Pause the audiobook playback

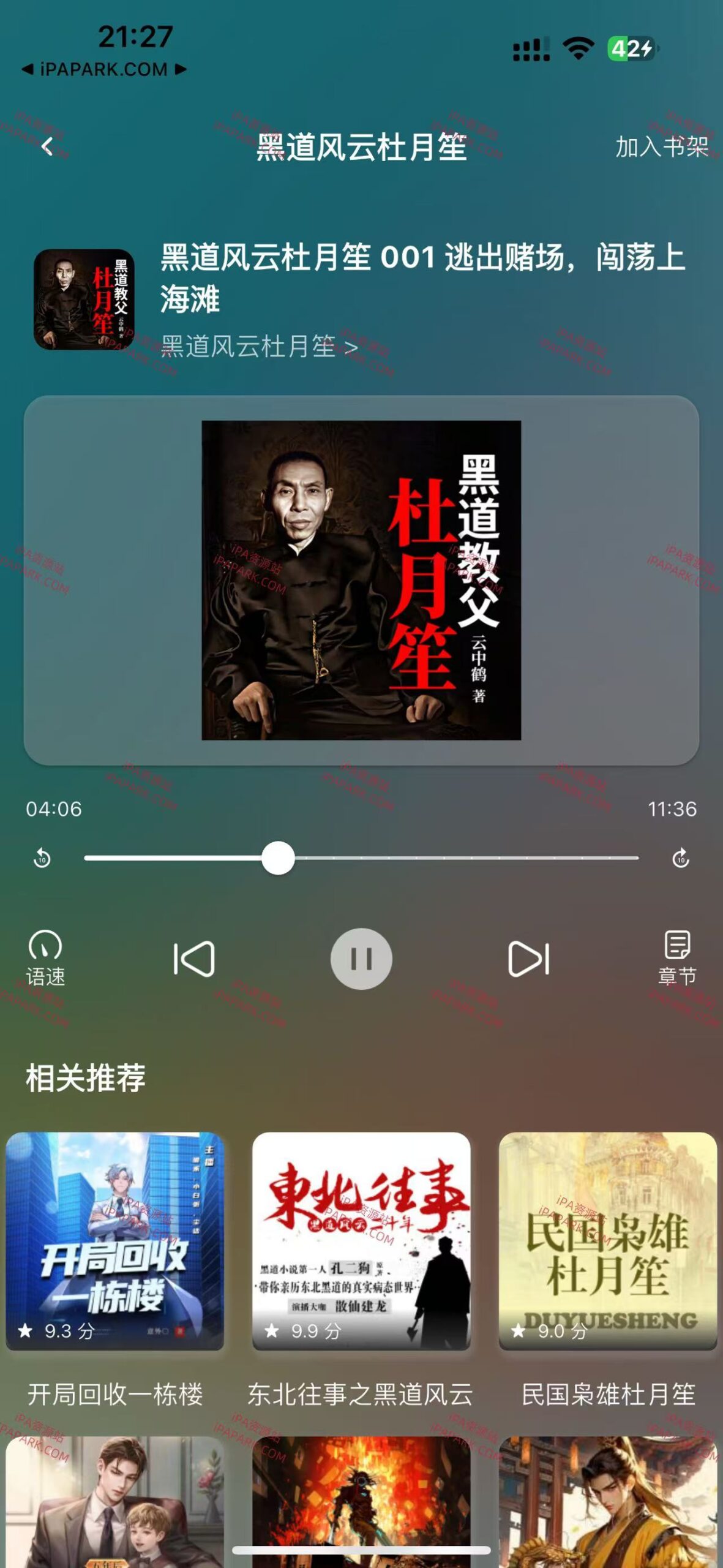click(x=361, y=957)
